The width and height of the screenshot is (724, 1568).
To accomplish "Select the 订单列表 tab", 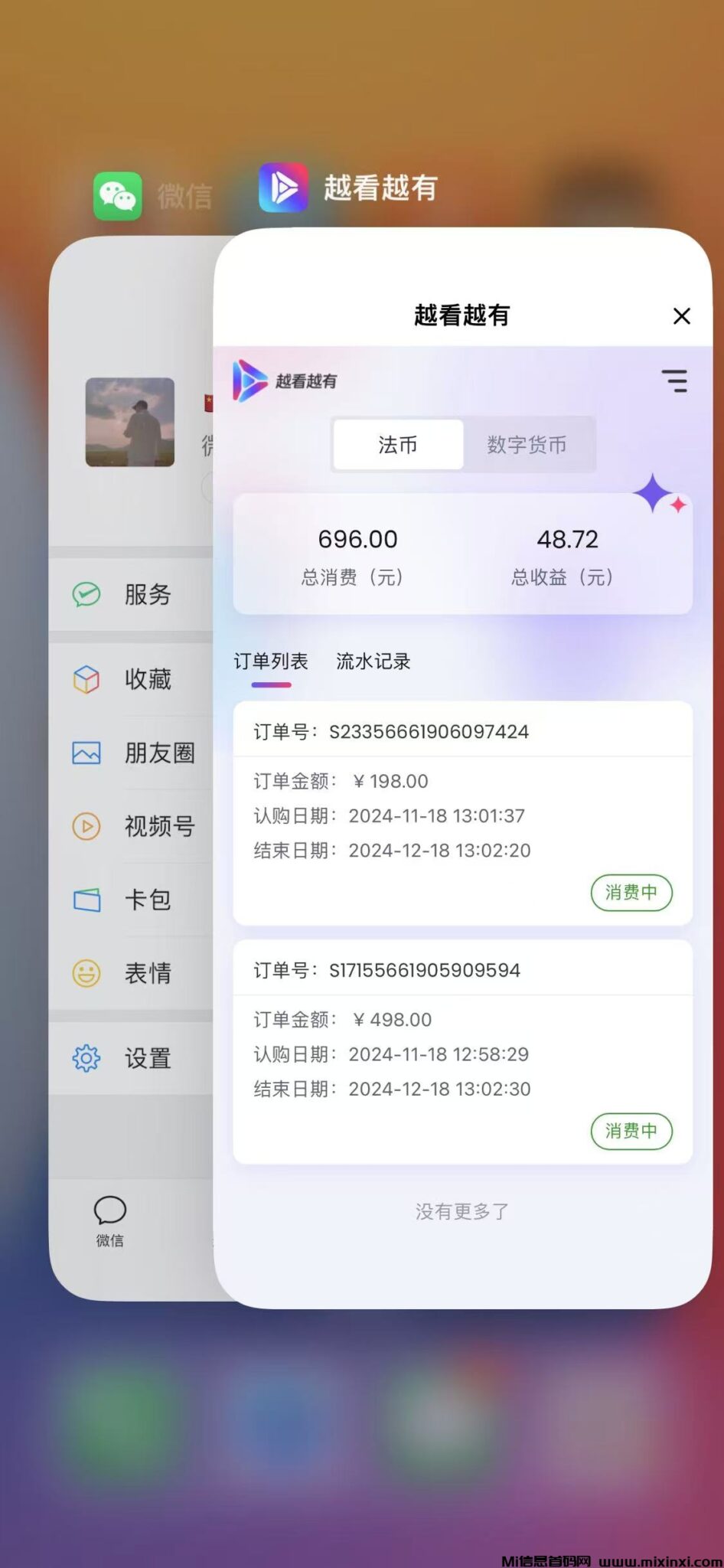I will click(272, 661).
